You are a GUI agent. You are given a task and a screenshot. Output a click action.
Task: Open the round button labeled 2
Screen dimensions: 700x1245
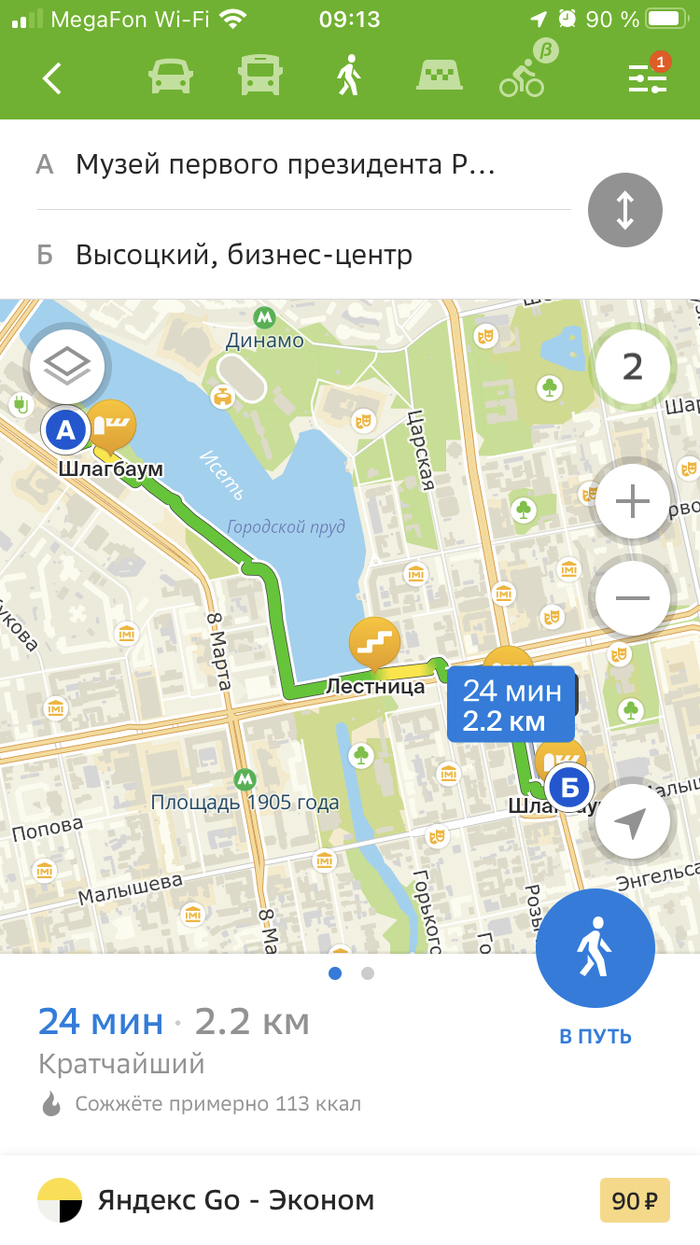pyautogui.click(x=632, y=367)
